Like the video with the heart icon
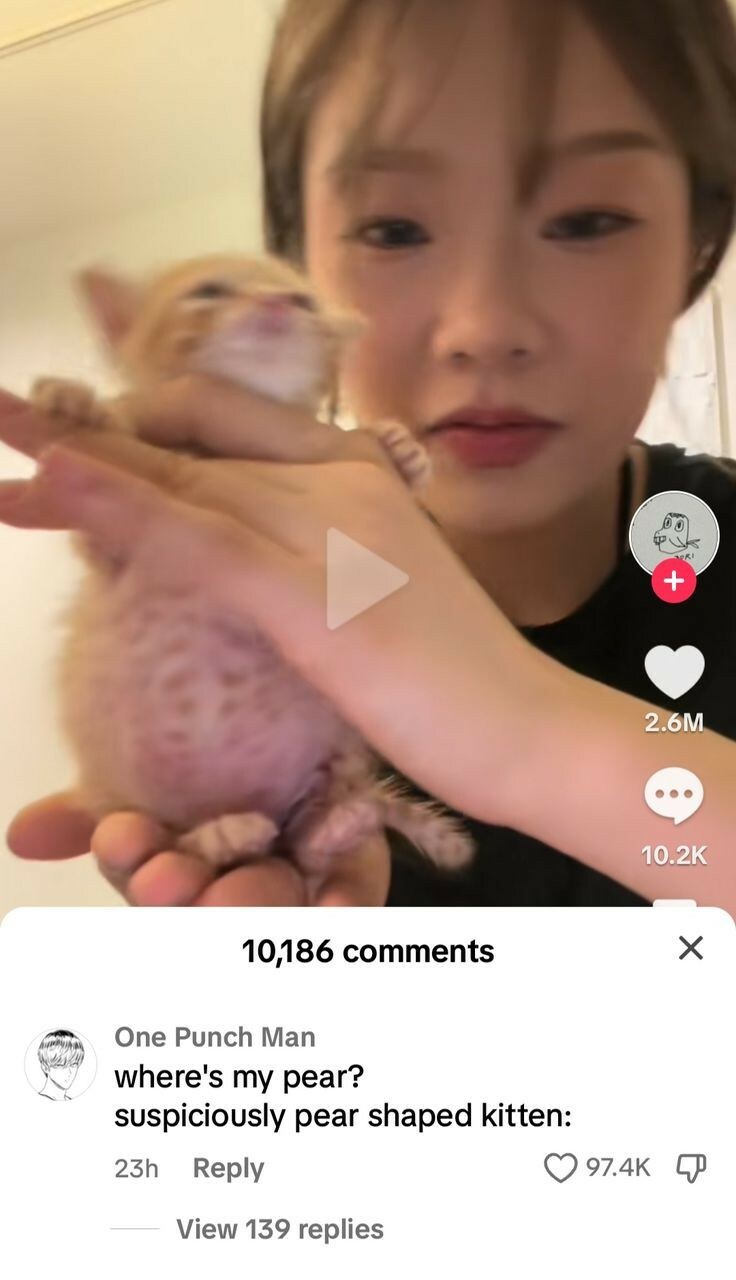 (674, 672)
